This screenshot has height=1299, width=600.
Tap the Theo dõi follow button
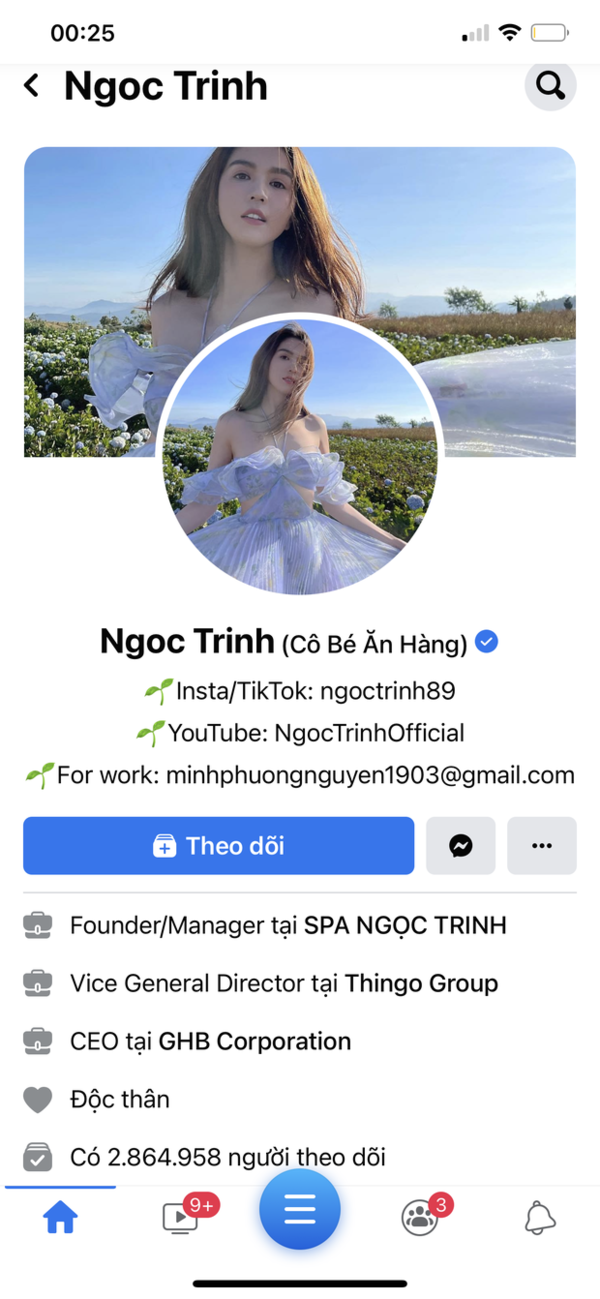tap(218, 846)
